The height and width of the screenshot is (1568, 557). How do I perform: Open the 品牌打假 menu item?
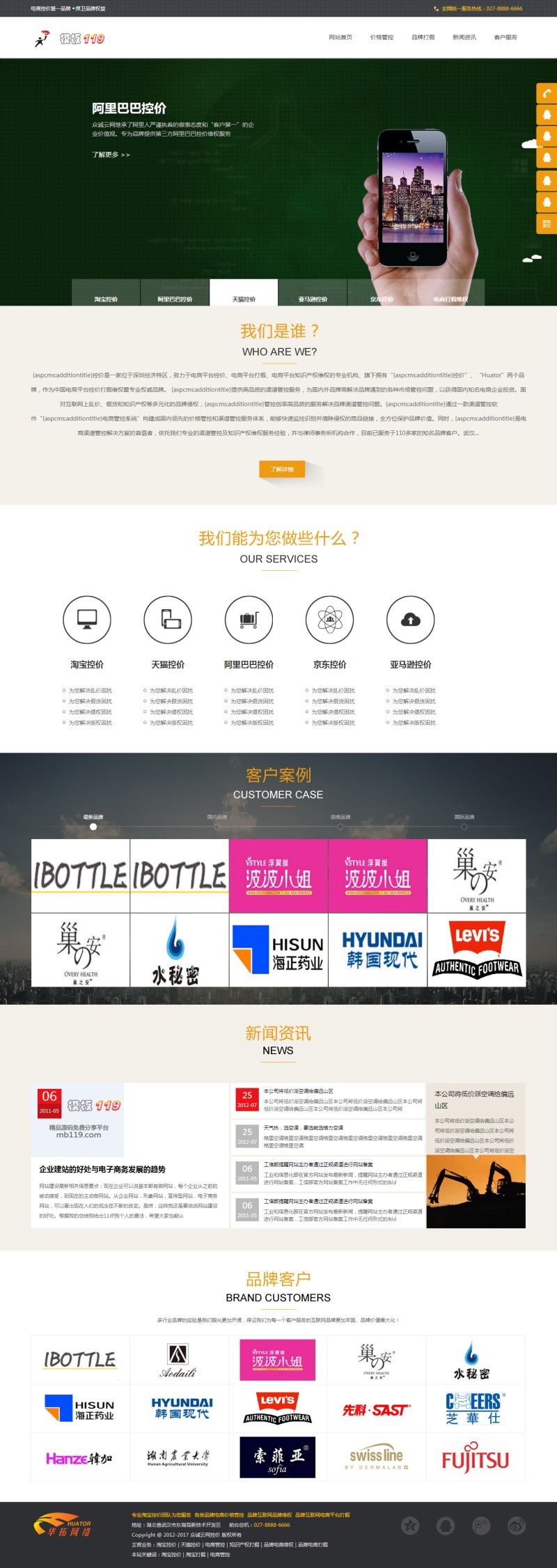click(423, 38)
